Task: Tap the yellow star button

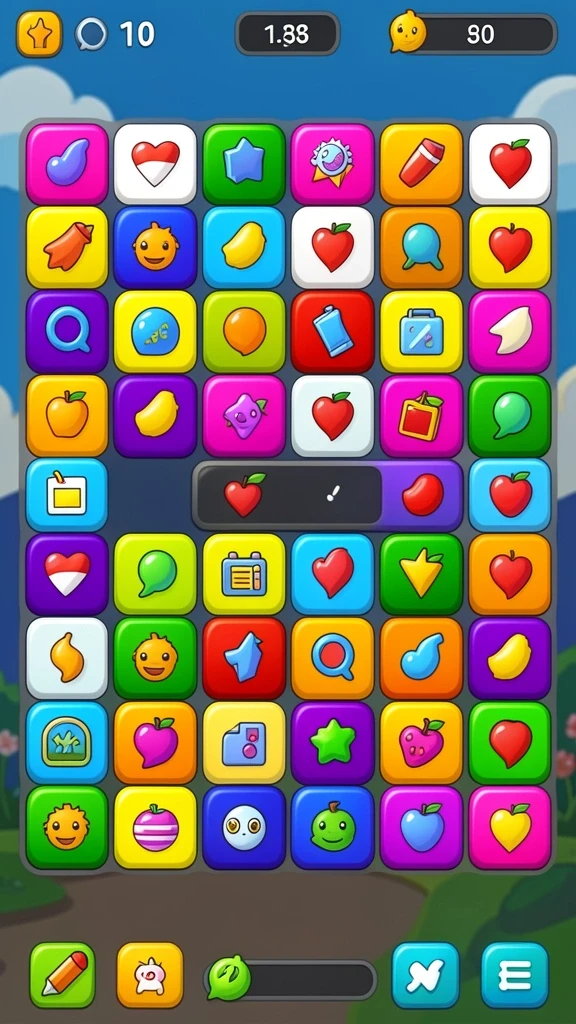Action: coord(39,33)
